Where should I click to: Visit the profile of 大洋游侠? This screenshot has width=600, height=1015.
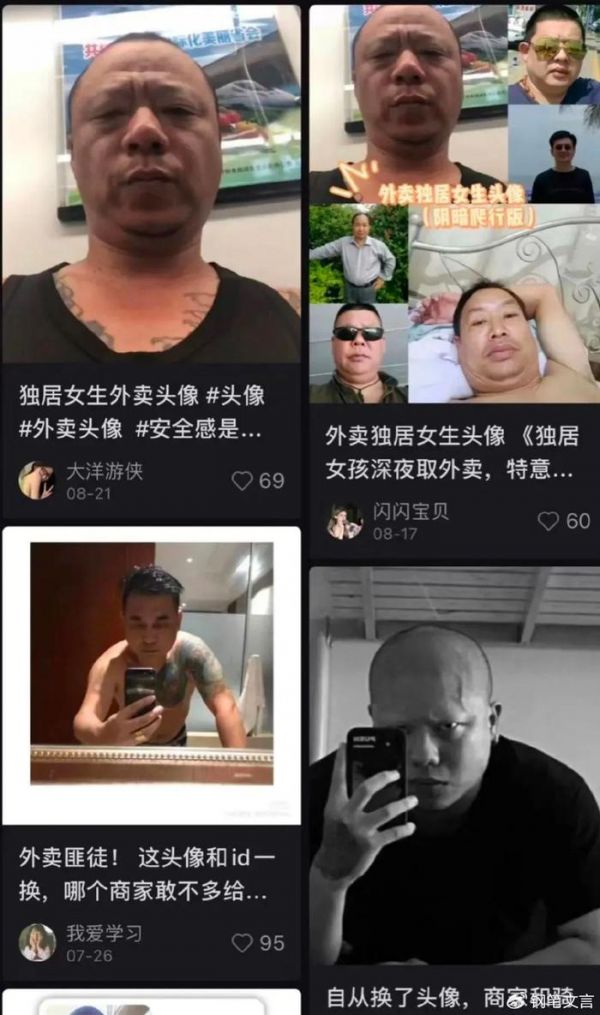coord(37,480)
